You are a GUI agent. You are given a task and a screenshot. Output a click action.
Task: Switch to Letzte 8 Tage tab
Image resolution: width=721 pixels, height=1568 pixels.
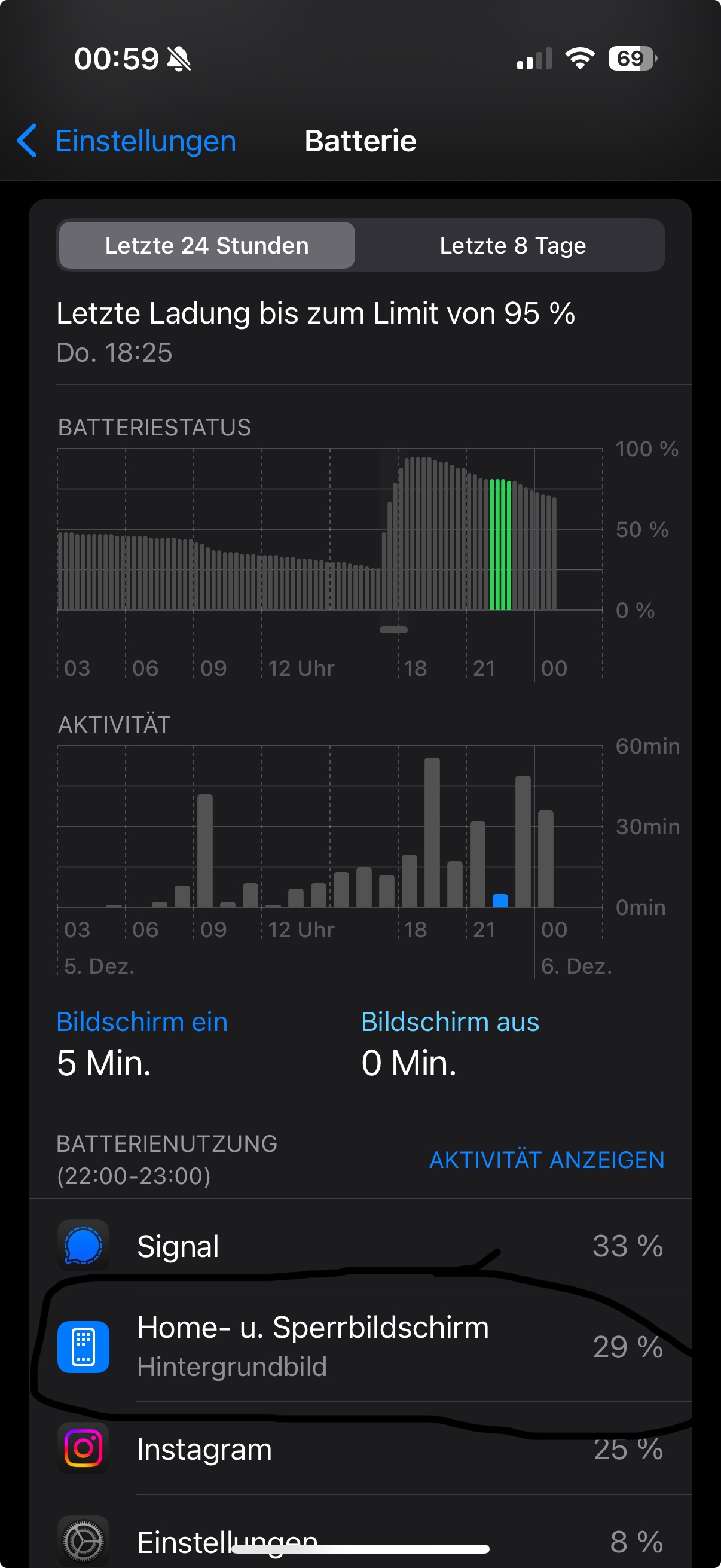[512, 246]
